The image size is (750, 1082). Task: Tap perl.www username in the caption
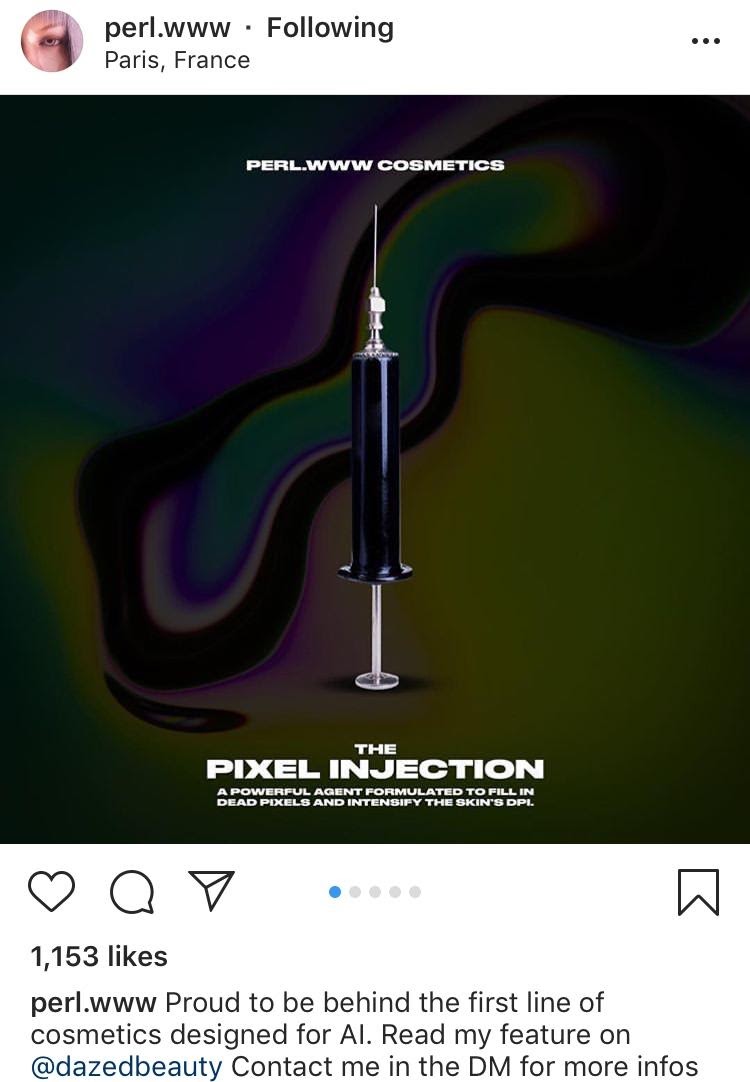point(93,1002)
